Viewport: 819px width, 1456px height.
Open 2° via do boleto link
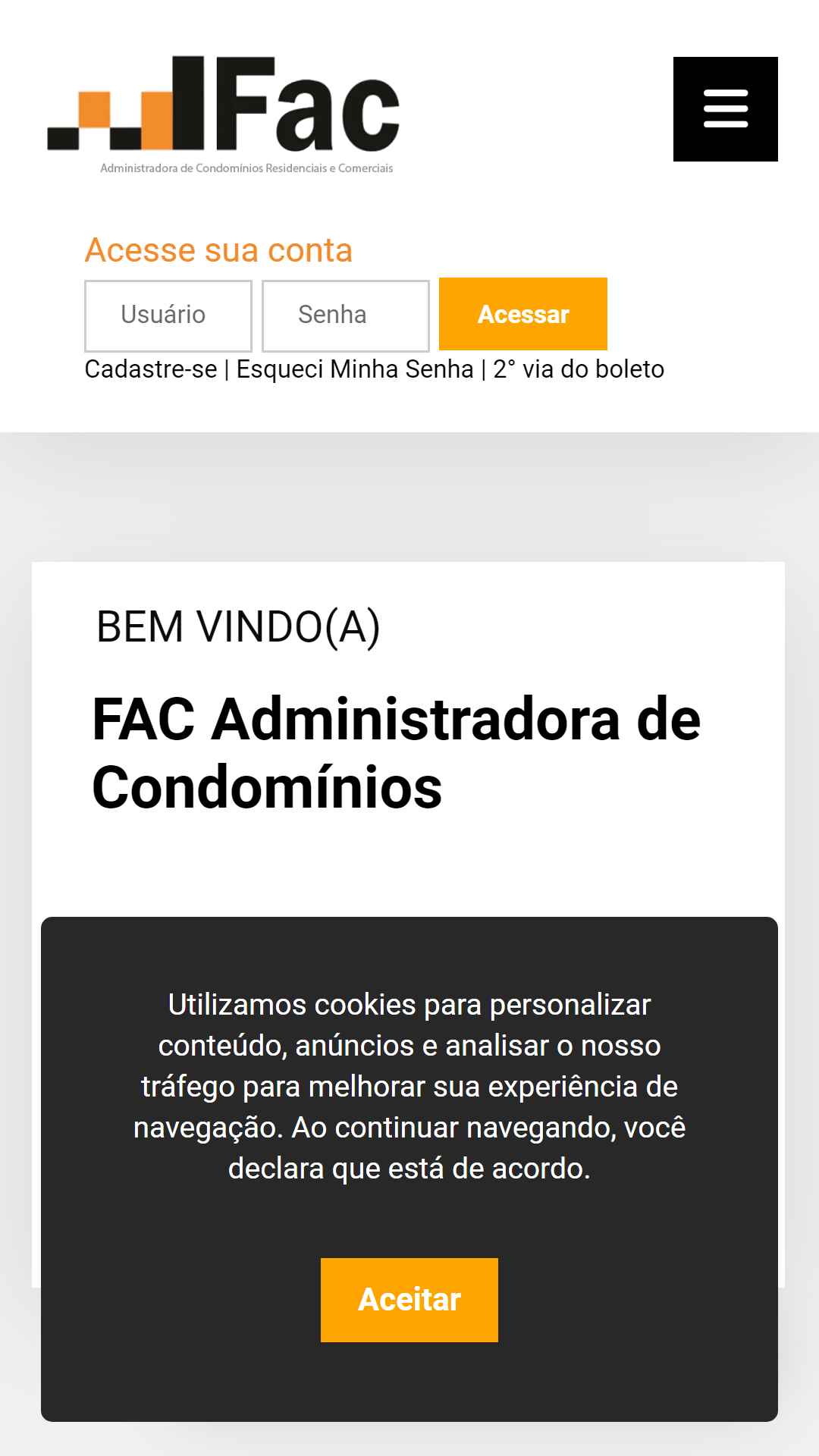[x=579, y=369]
